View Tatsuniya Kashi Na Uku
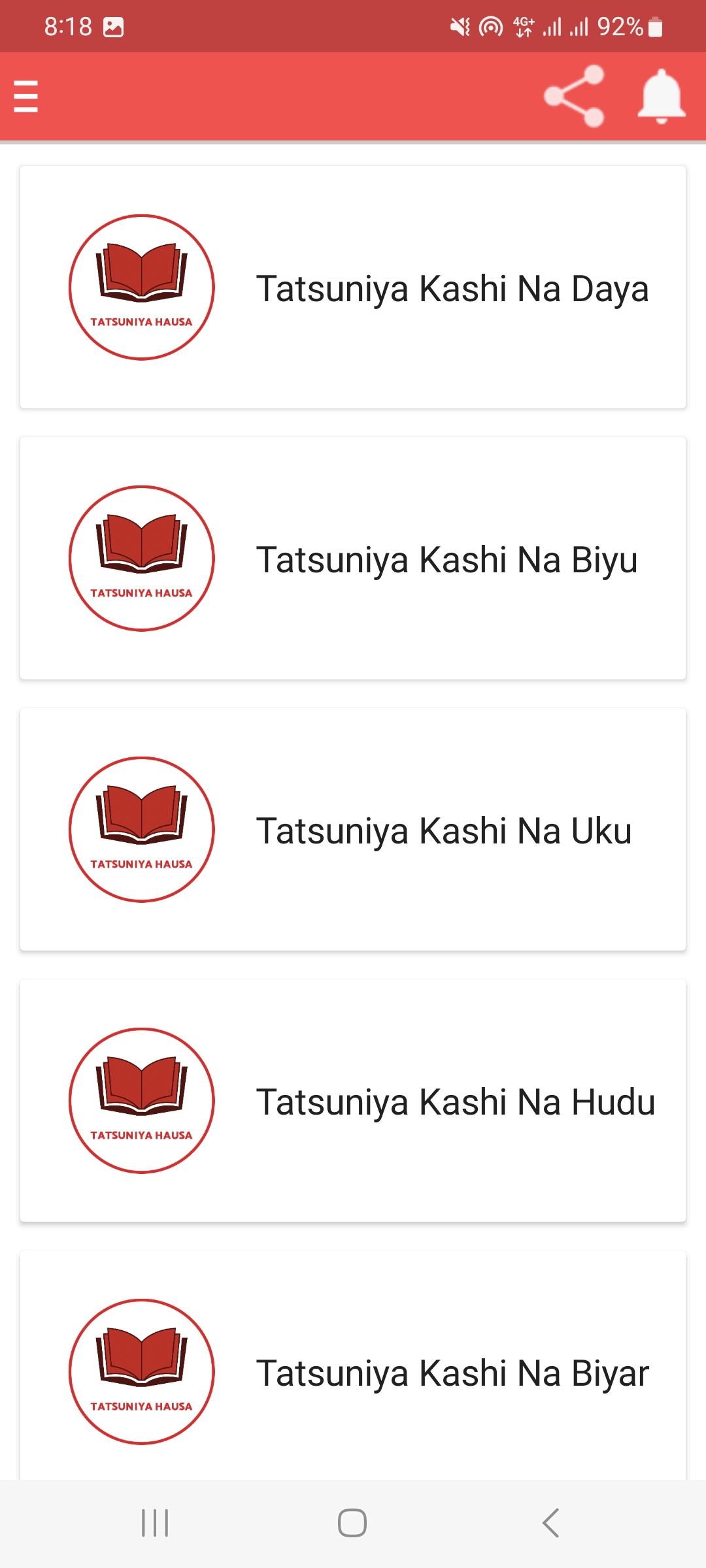 pyautogui.click(x=353, y=830)
